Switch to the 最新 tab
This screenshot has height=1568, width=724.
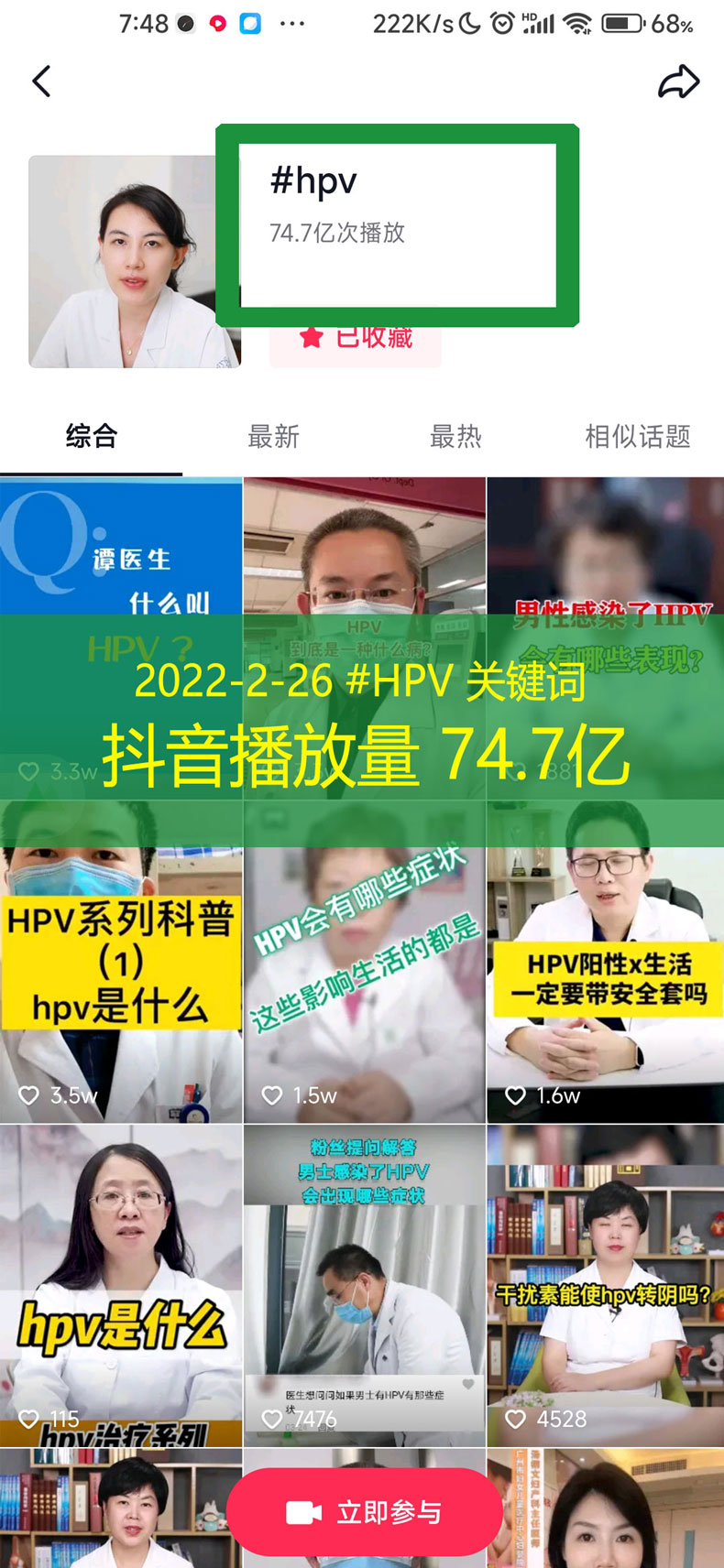point(273,437)
